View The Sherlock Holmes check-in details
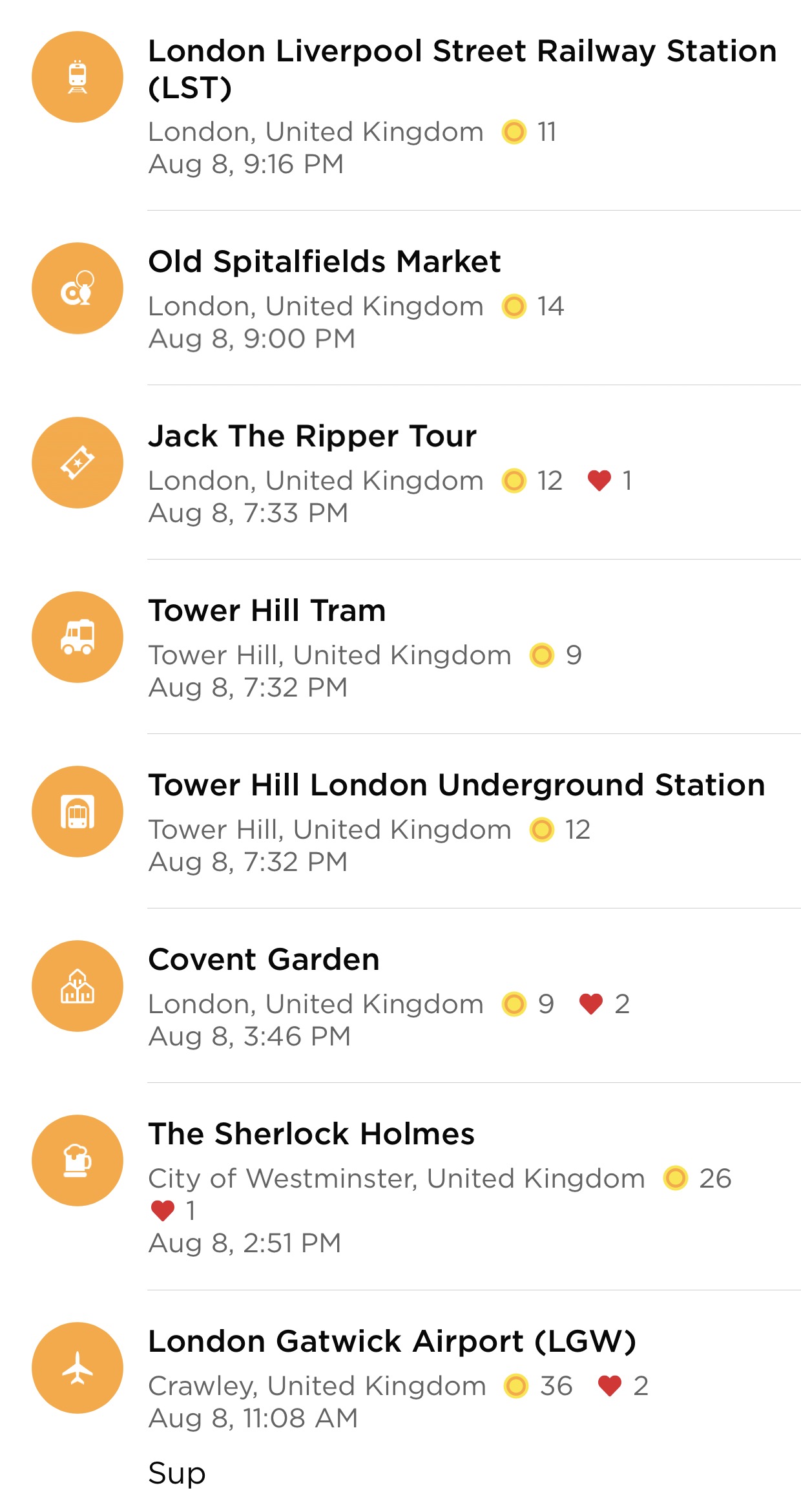 click(x=400, y=1186)
